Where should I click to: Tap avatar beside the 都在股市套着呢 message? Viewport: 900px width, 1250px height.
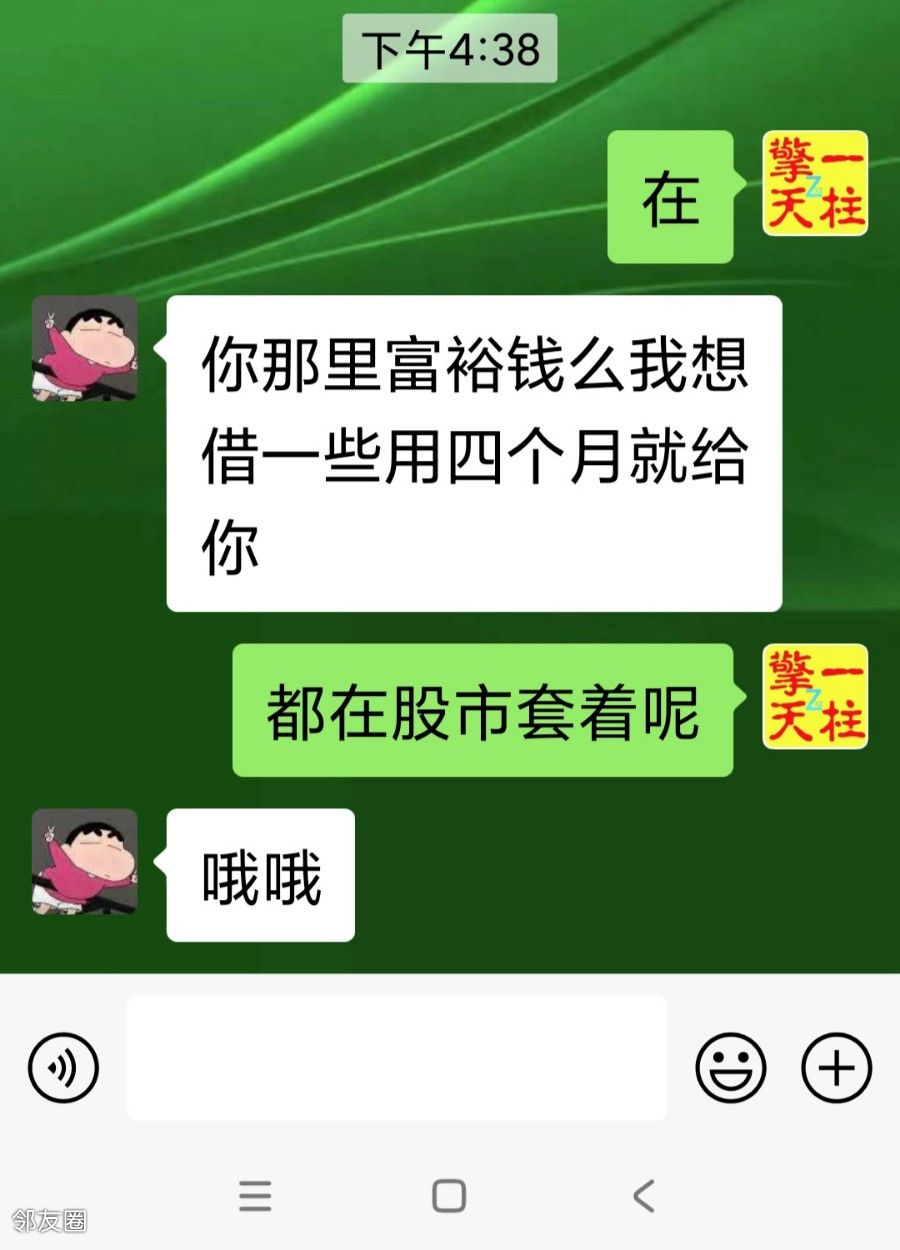[815, 697]
